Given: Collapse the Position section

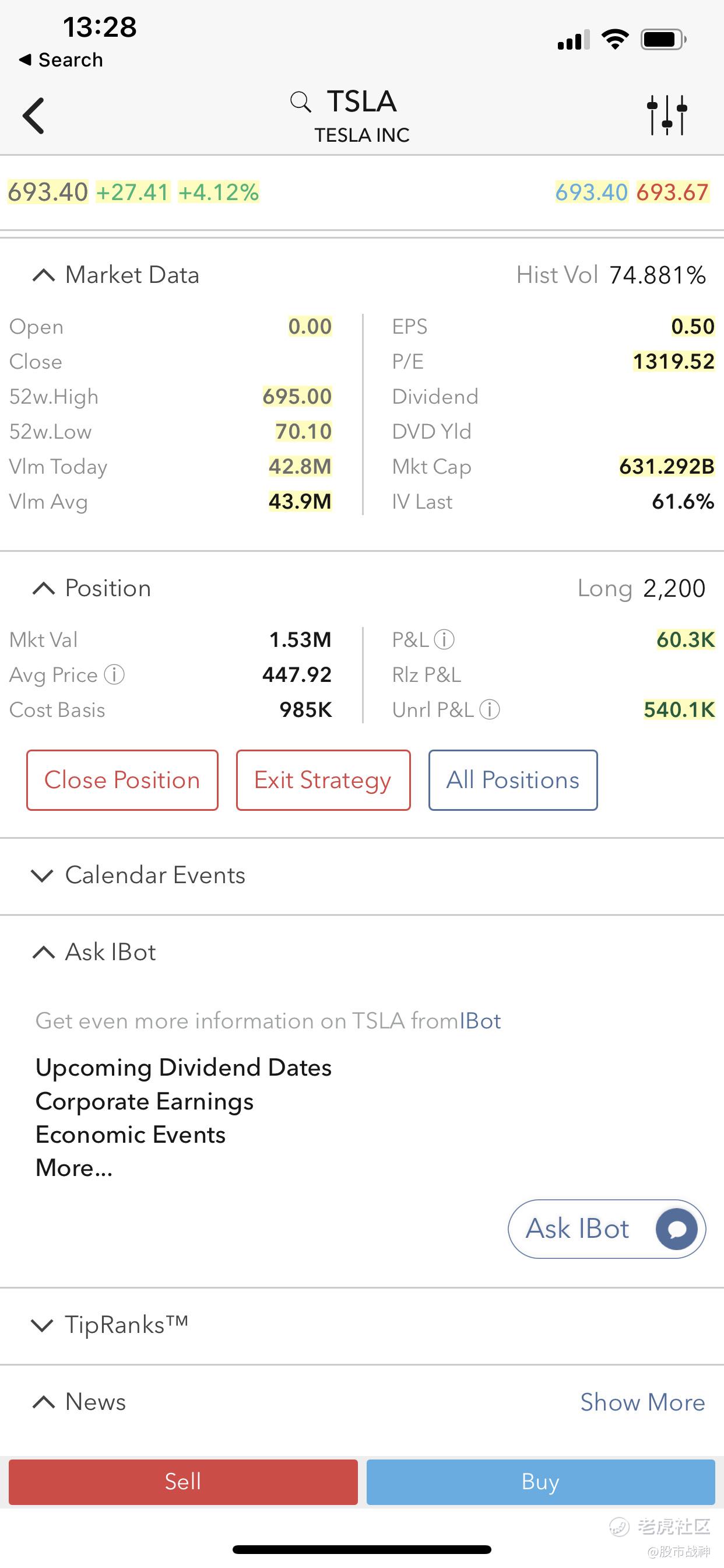Looking at the screenshot, I should click(x=92, y=588).
